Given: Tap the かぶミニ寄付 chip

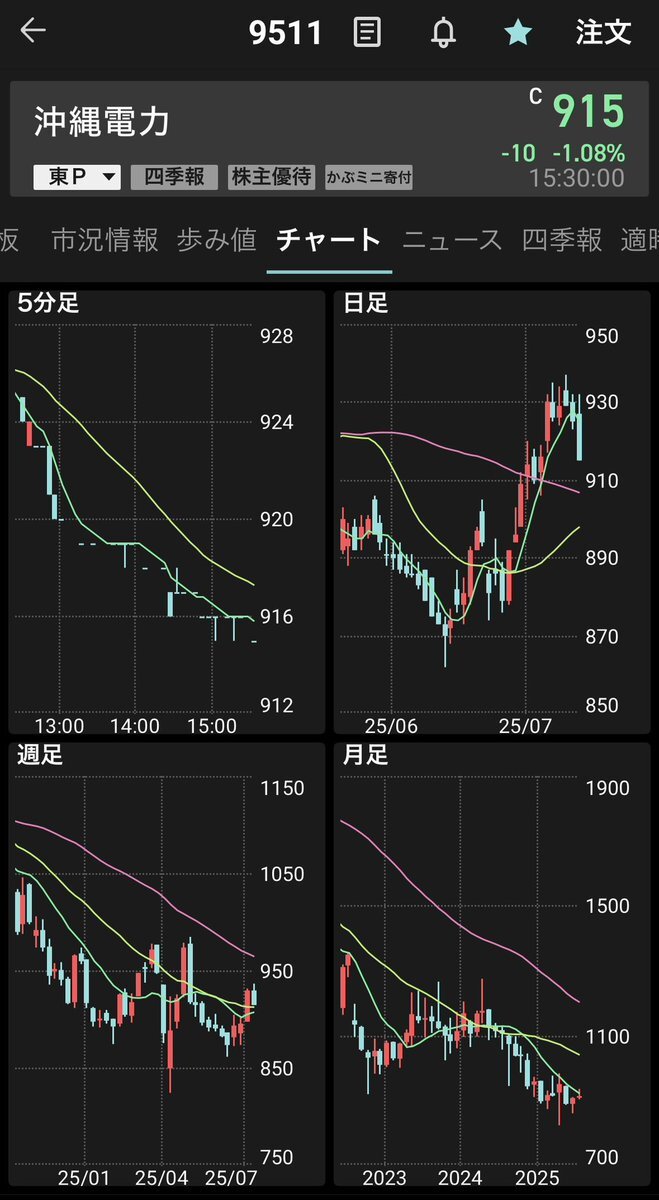Looking at the screenshot, I should pyautogui.click(x=369, y=177).
